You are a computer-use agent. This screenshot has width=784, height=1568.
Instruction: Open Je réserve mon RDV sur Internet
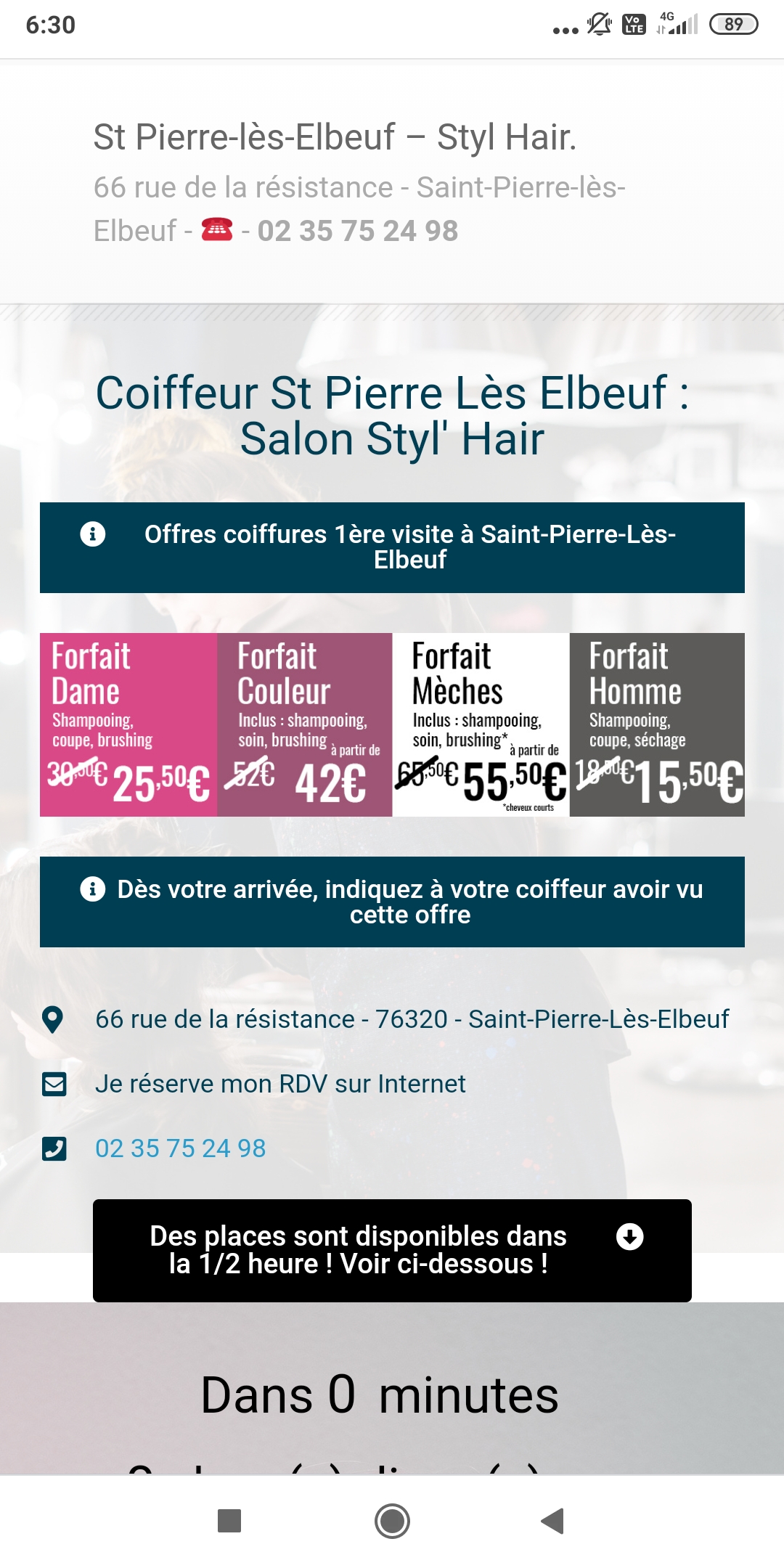(280, 1084)
